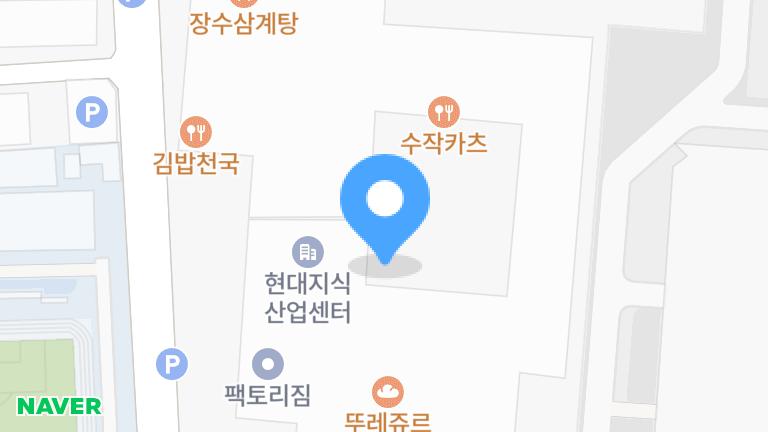View the 현대지식산업센터 building marker

click(308, 251)
